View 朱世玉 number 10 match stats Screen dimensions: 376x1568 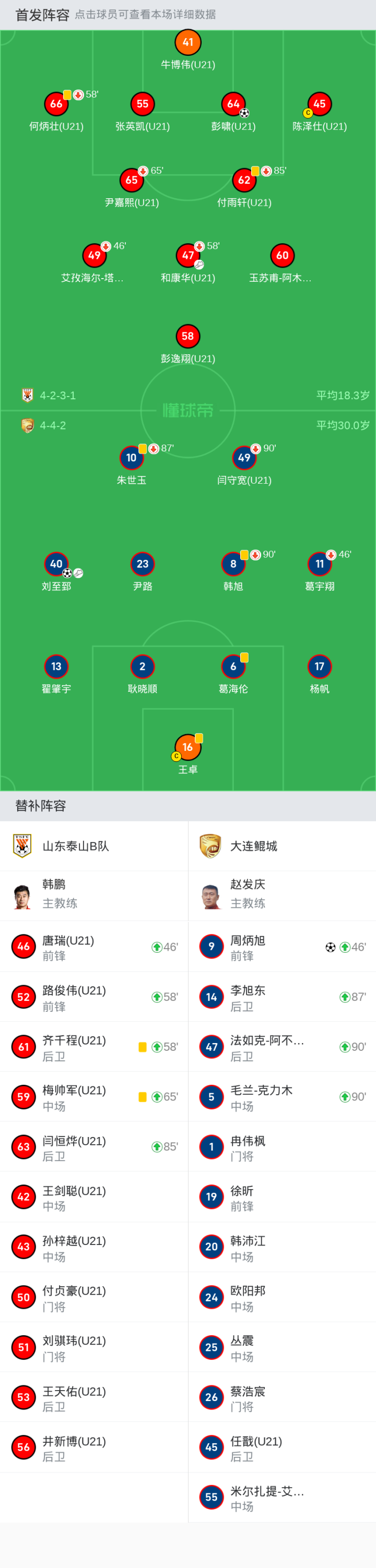pos(132,458)
